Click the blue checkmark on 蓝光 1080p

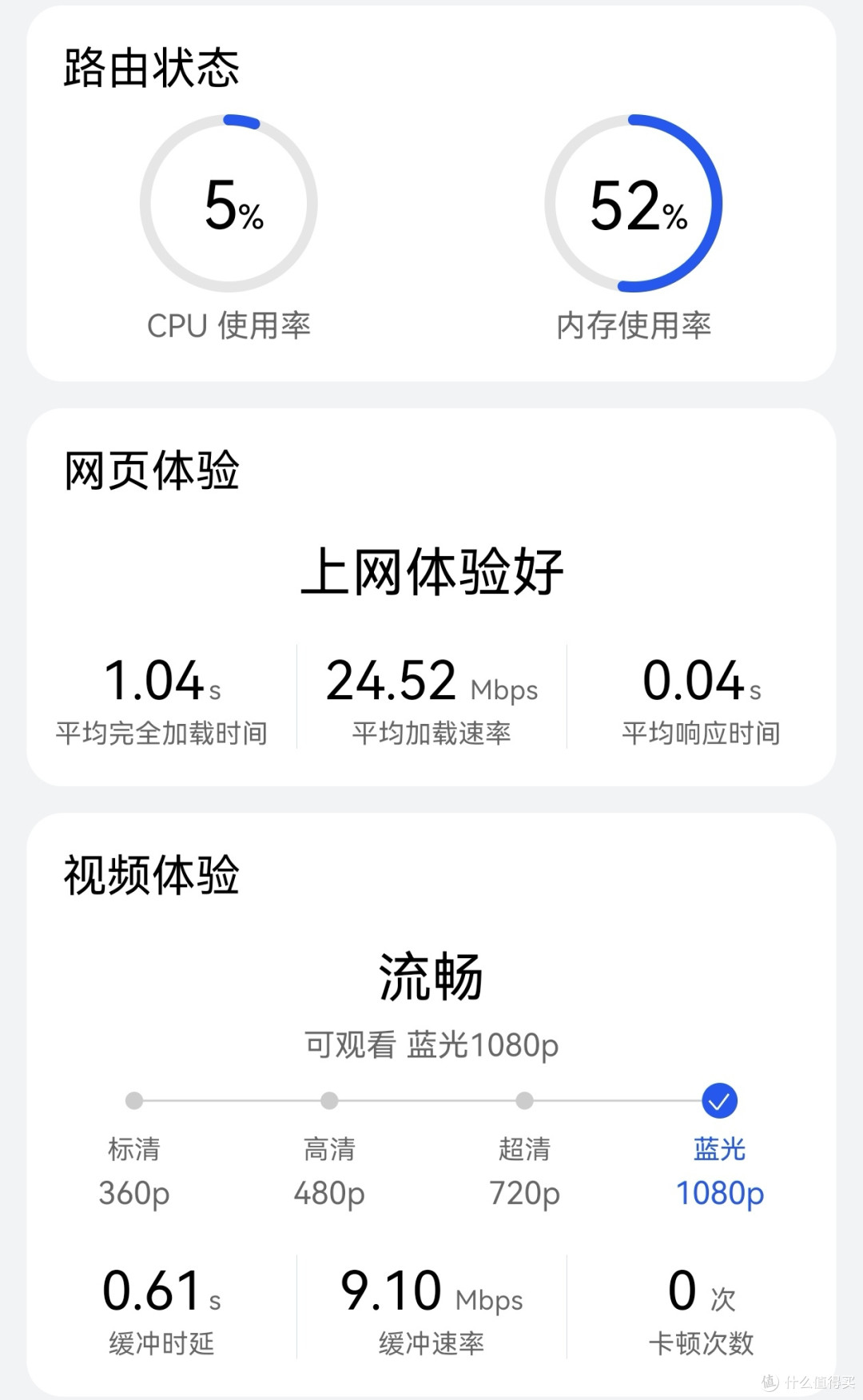[718, 1100]
